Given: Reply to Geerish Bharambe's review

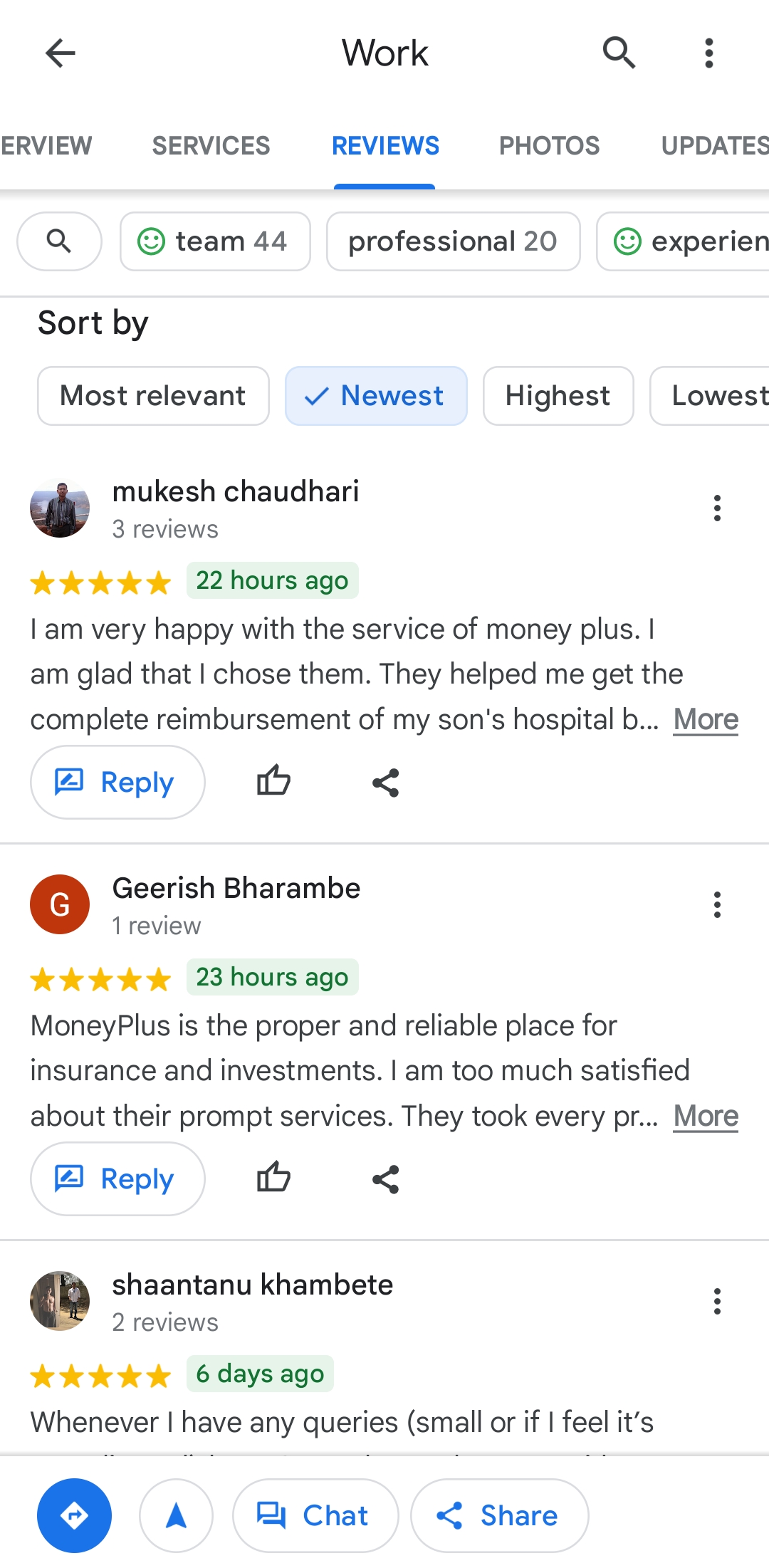Looking at the screenshot, I should point(117,1179).
